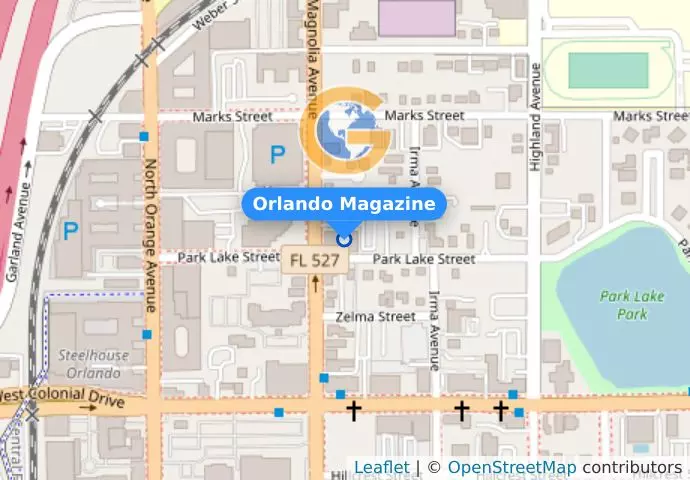
Task: Tap the Orlando Magazine map marker
Action: 345,239
